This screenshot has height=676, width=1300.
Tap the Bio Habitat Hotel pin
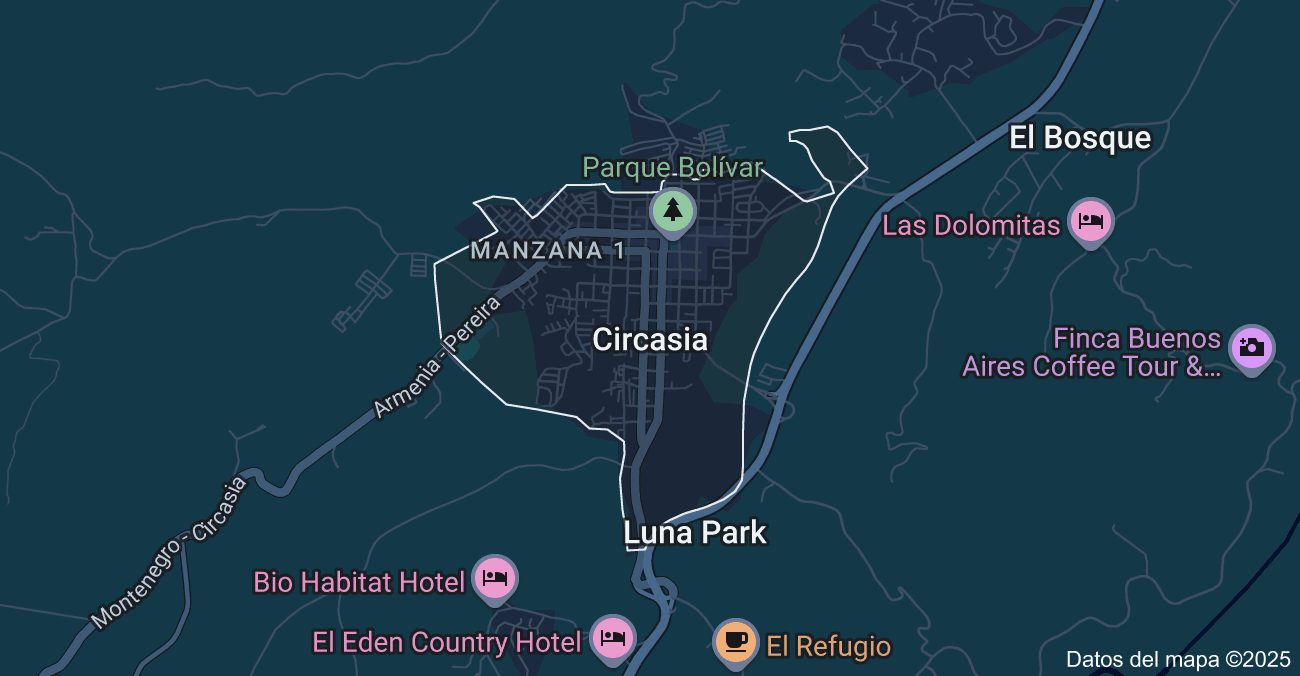click(x=495, y=577)
